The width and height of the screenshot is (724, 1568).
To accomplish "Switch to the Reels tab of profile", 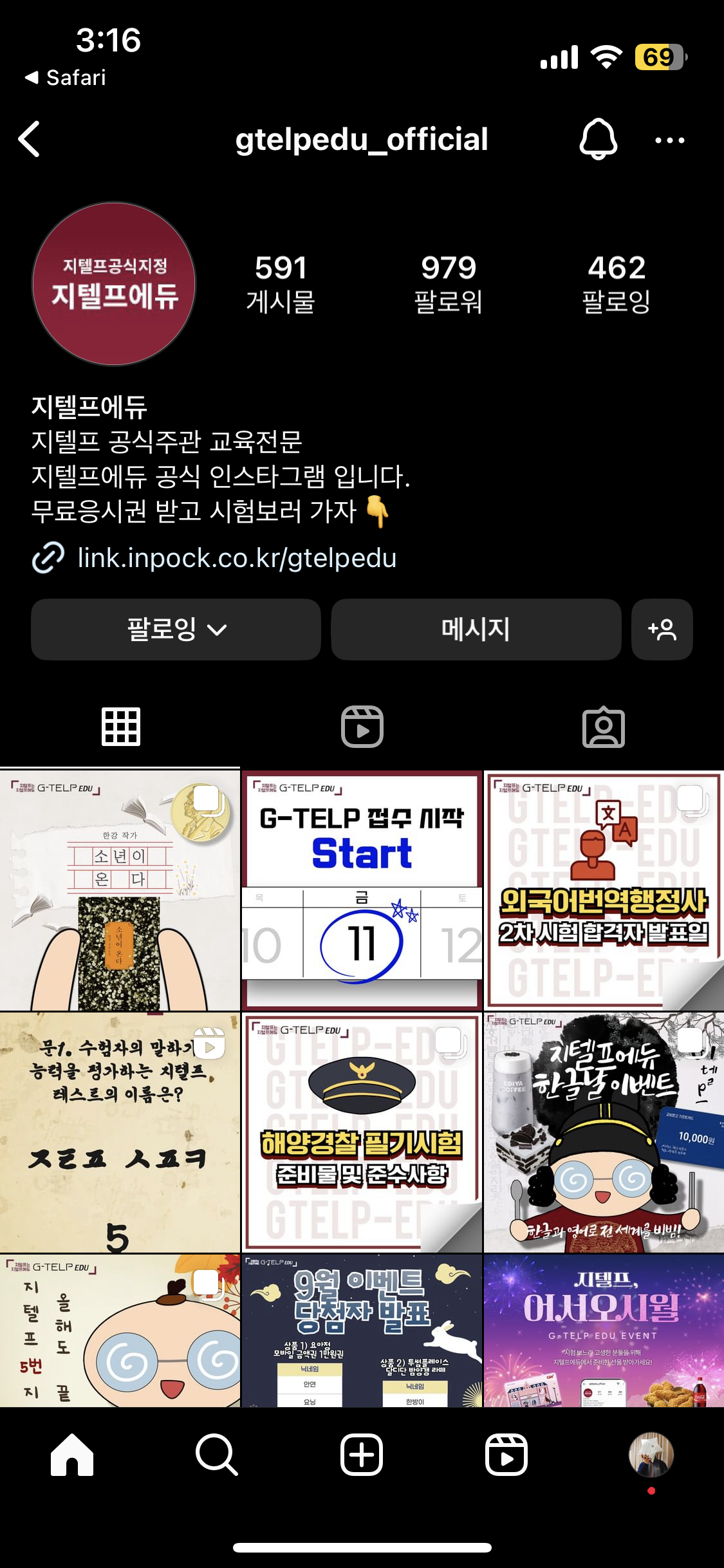I will 362,727.
